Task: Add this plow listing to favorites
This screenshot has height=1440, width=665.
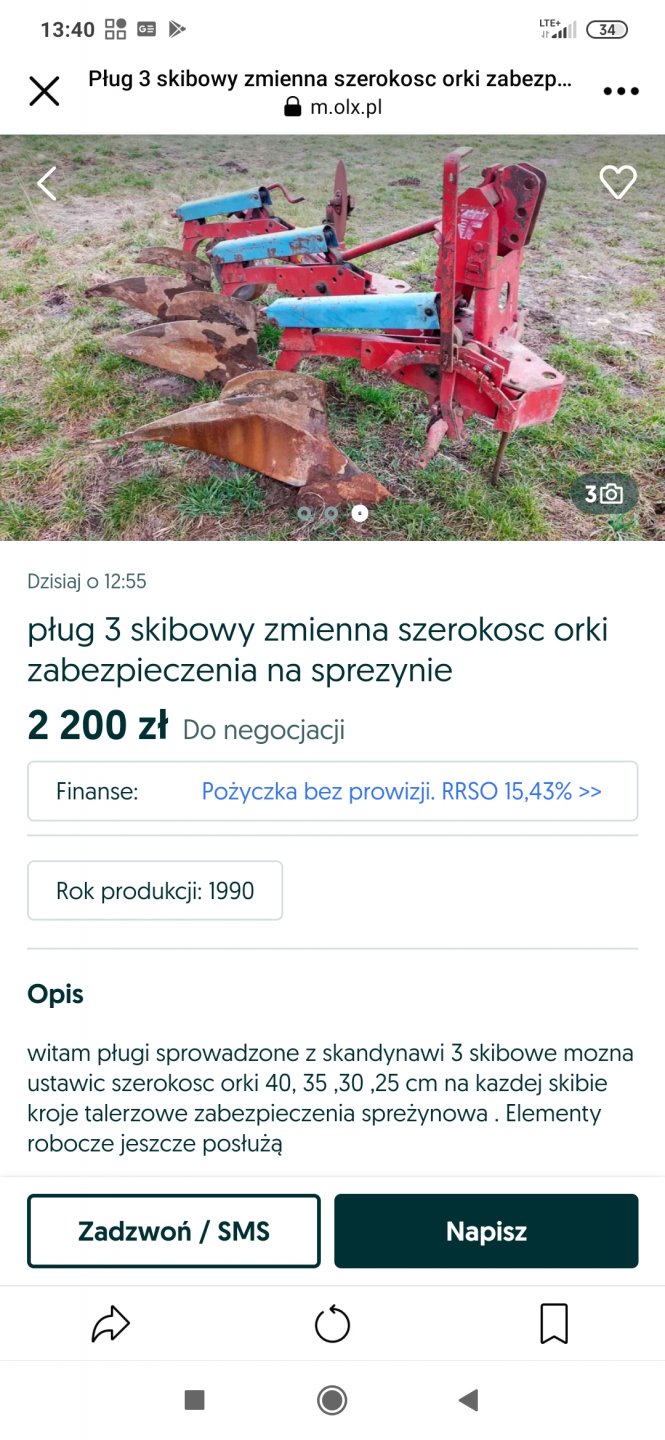Action: [x=617, y=182]
